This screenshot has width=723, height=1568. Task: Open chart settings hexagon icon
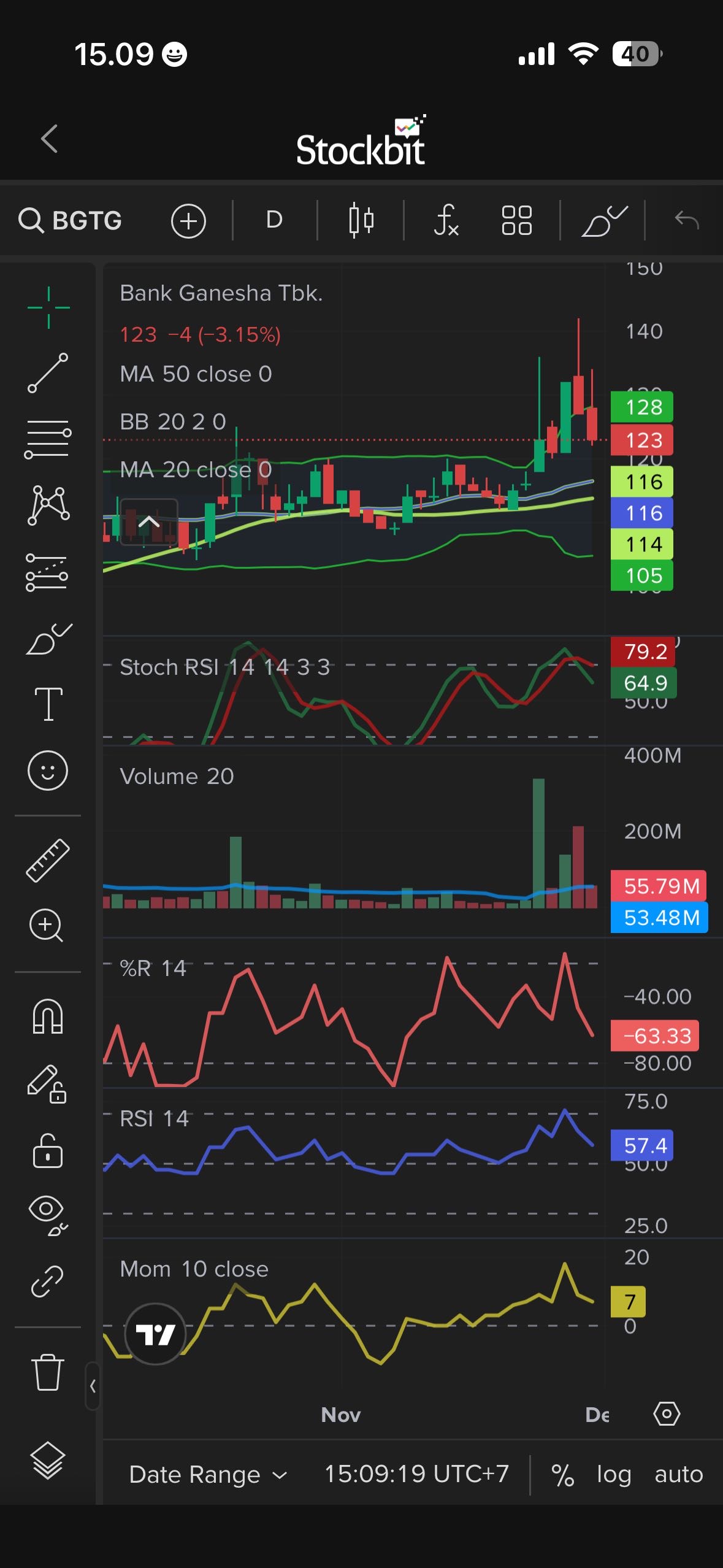point(667,1413)
